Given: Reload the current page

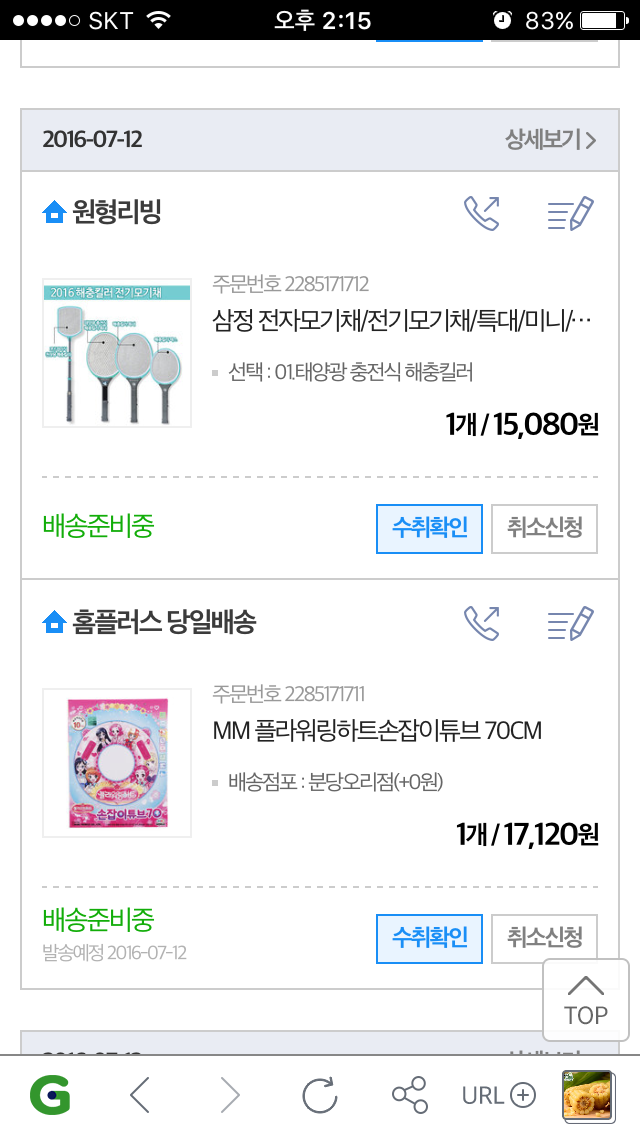Looking at the screenshot, I should pyautogui.click(x=320, y=1096).
